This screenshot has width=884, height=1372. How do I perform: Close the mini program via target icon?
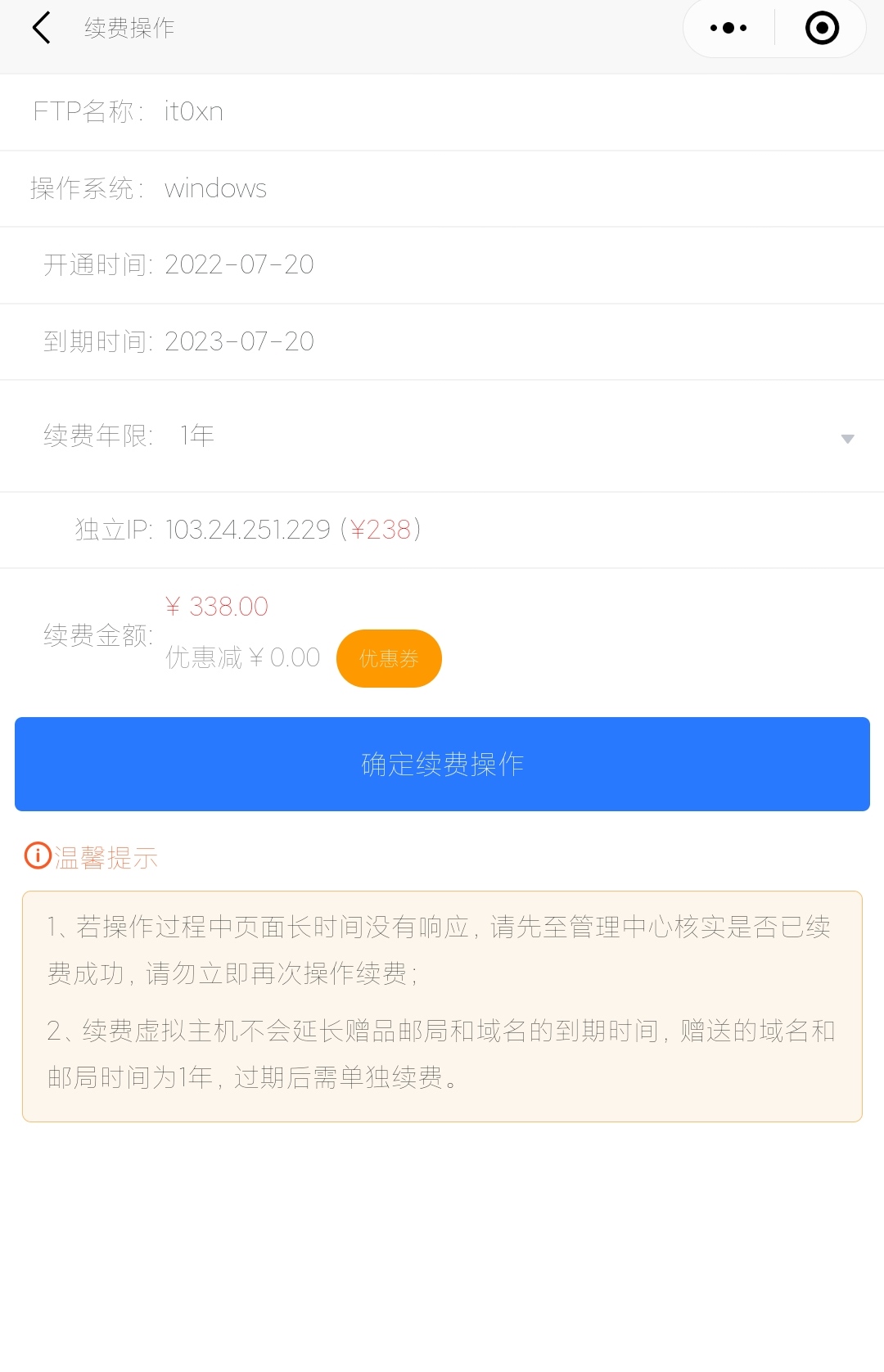822,28
